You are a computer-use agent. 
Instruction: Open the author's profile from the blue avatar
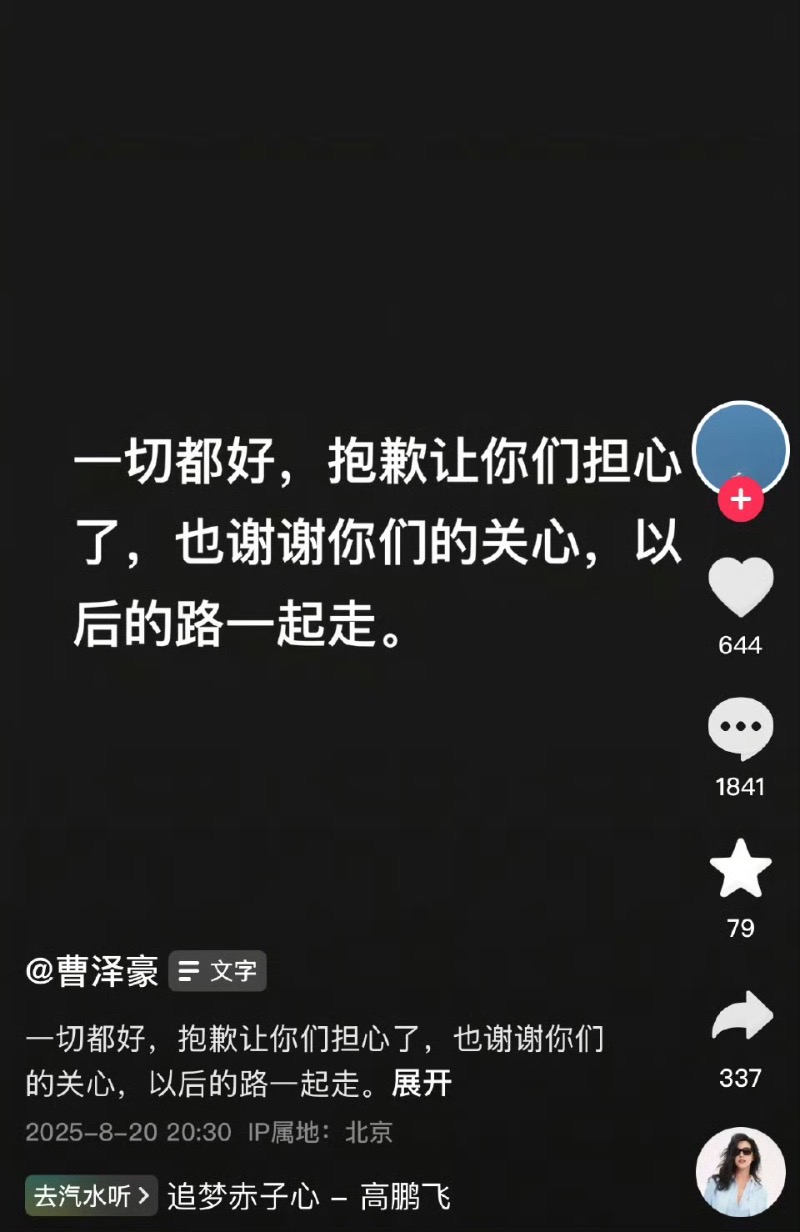[x=741, y=447]
